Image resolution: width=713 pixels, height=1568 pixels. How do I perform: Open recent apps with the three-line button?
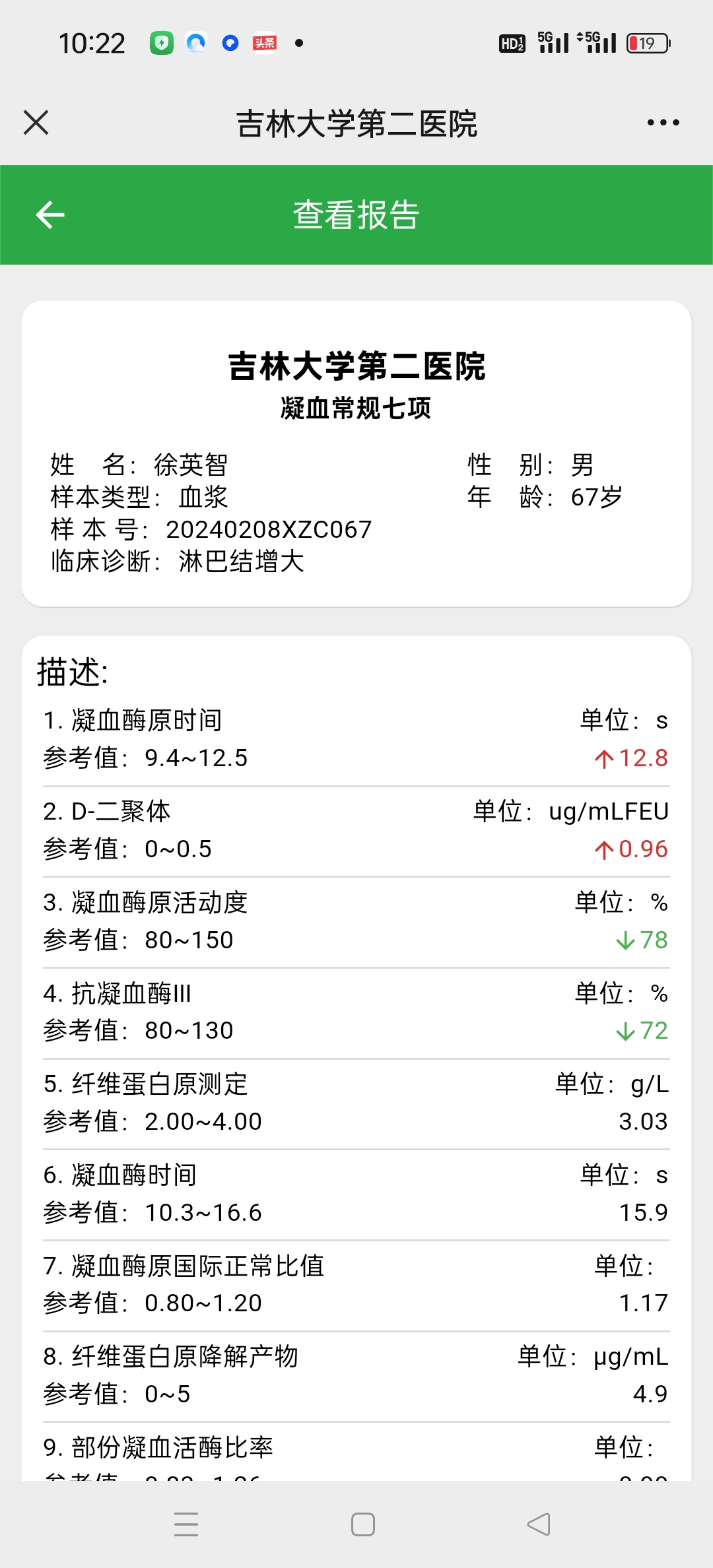(186, 1524)
